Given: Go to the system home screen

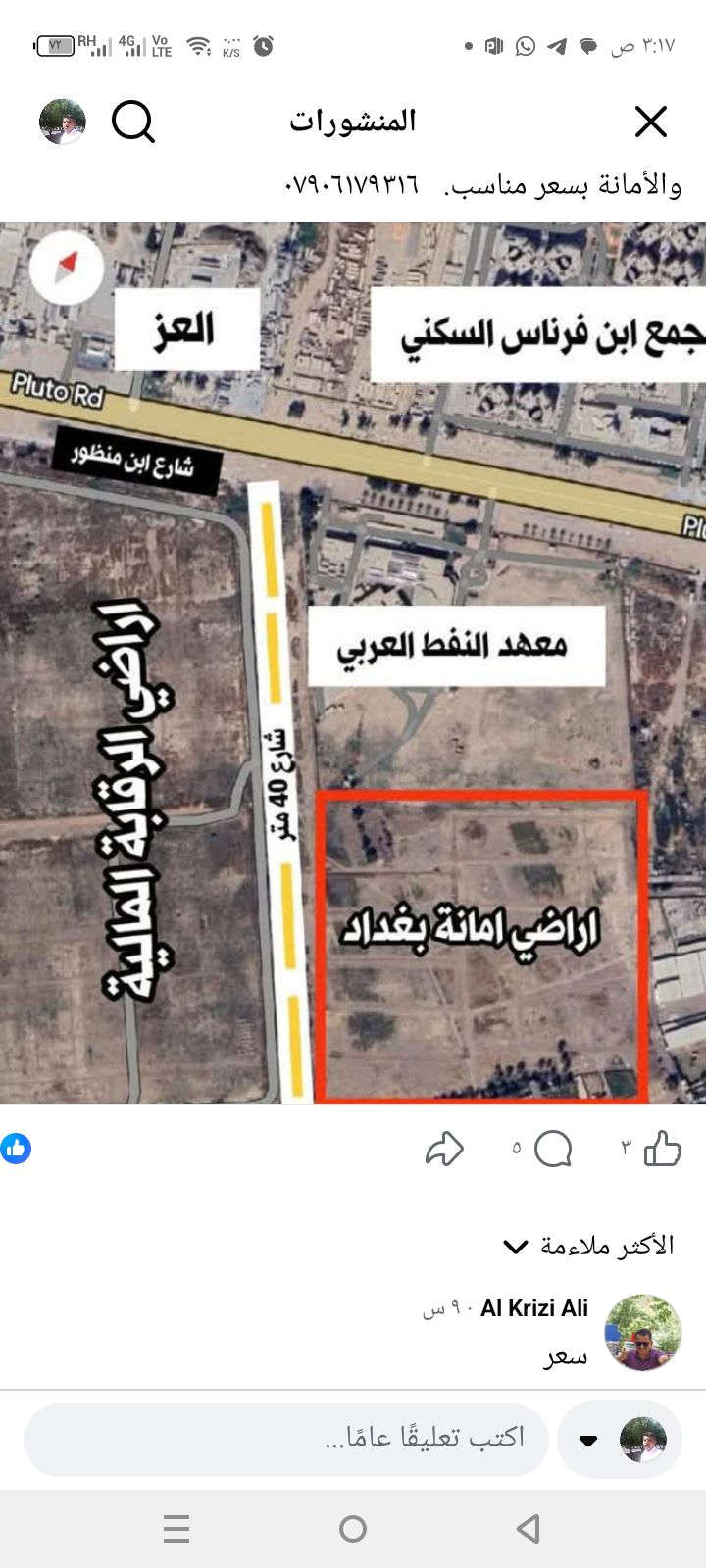Looking at the screenshot, I should pyautogui.click(x=353, y=1528).
